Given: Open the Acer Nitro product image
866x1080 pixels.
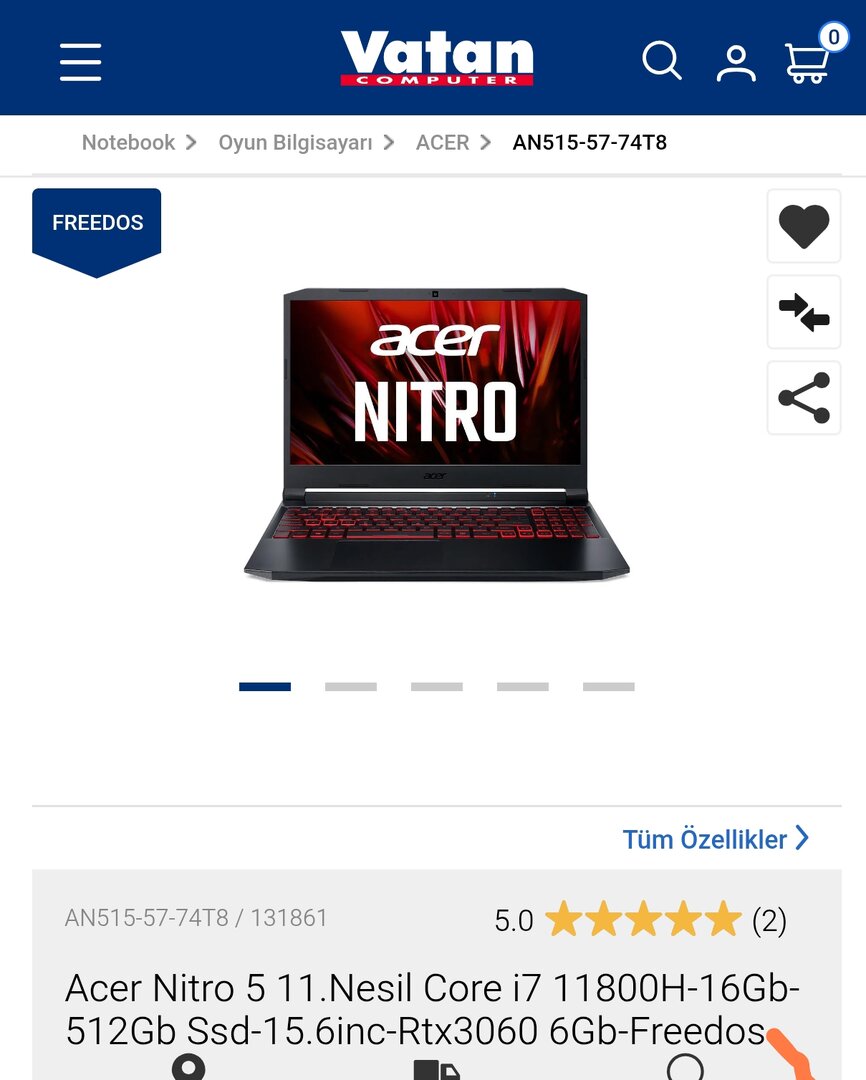Looking at the screenshot, I should 436,435.
